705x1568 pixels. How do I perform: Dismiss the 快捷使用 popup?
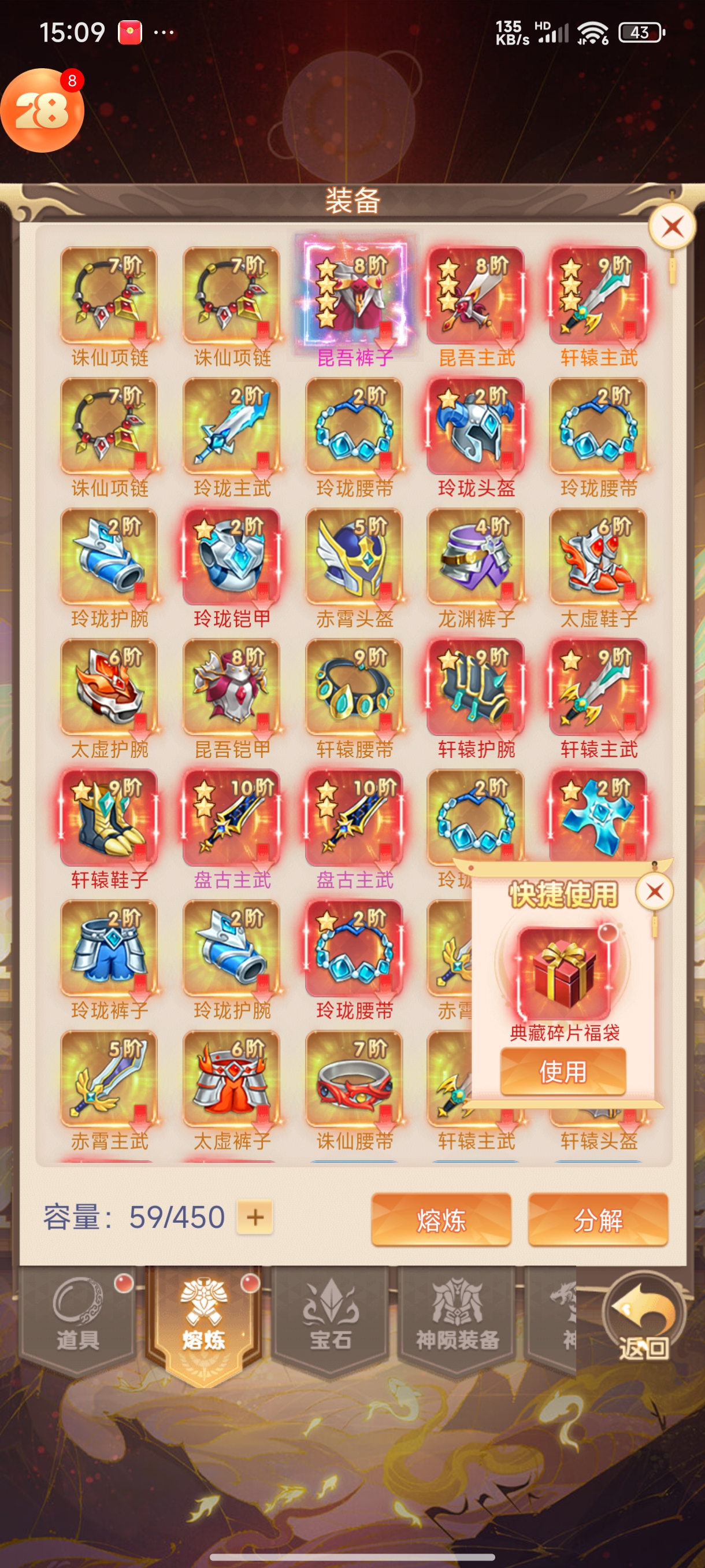655,892
